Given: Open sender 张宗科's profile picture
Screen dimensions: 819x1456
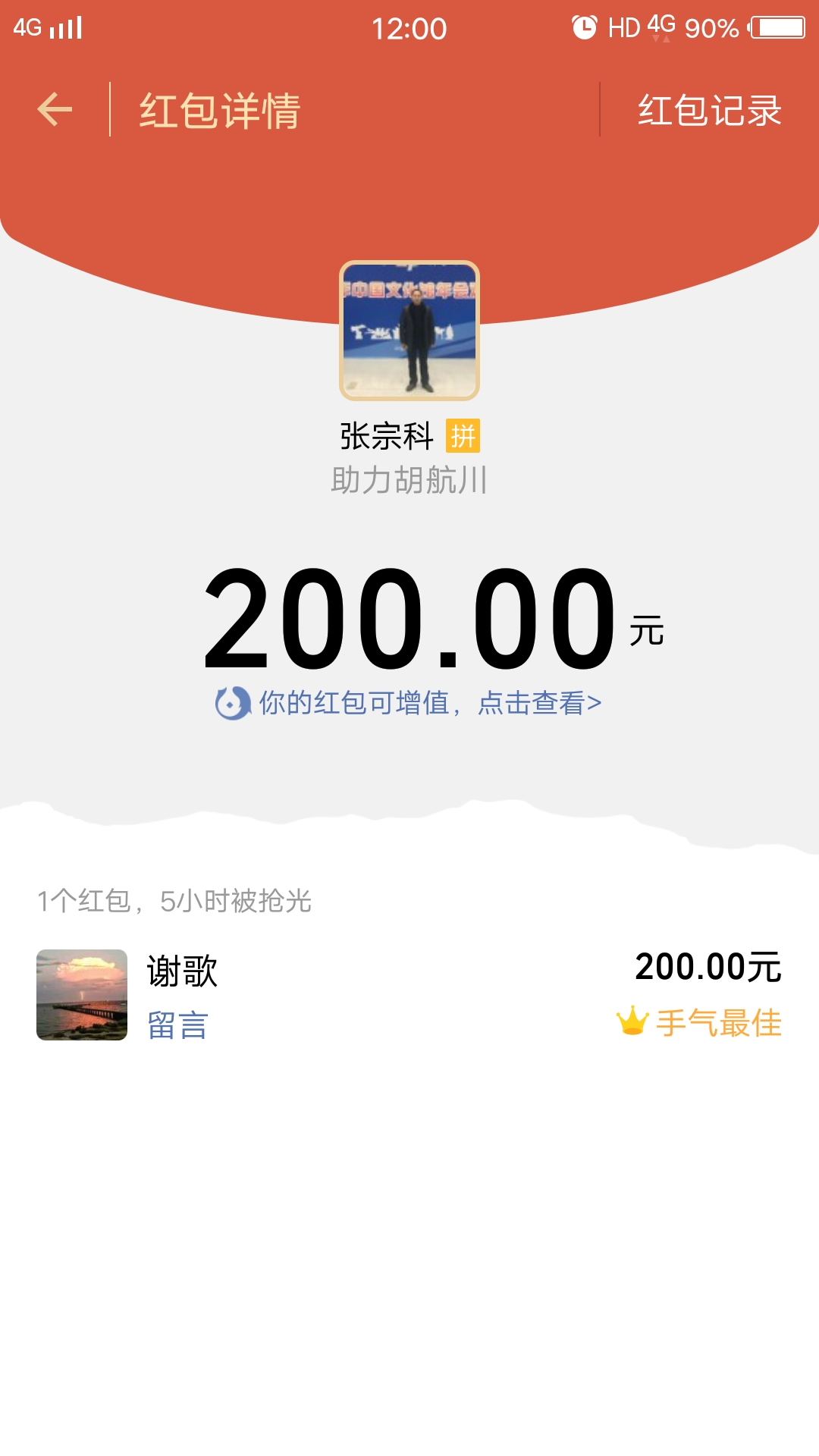Looking at the screenshot, I should pyautogui.click(x=409, y=331).
